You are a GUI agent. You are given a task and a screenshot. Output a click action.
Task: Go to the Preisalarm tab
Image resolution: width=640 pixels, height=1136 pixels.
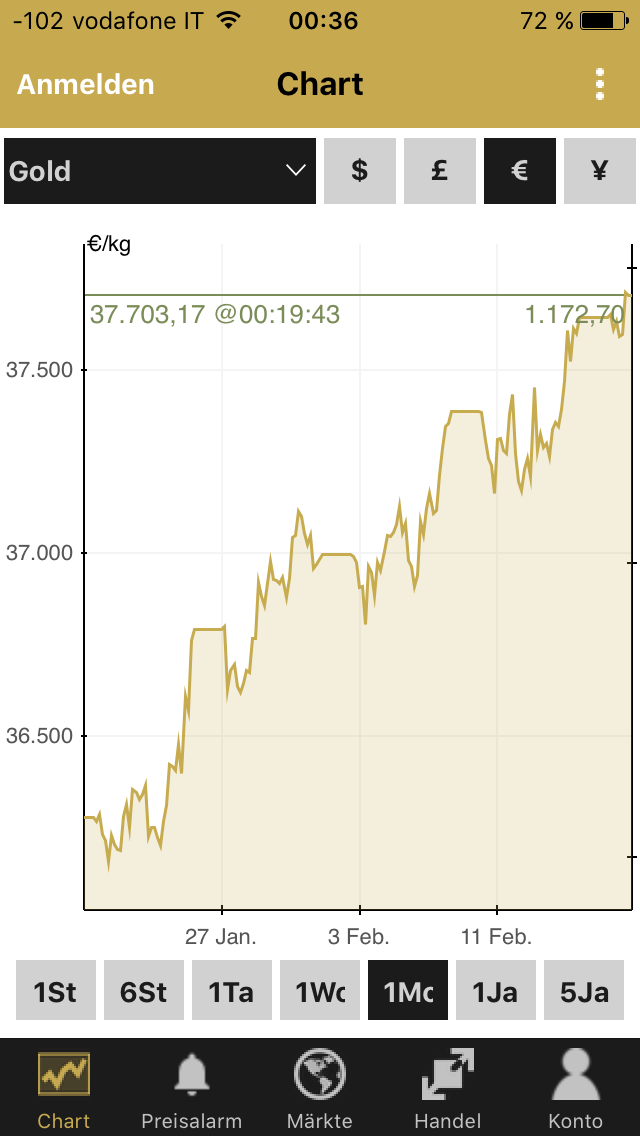pyautogui.click(x=192, y=1090)
